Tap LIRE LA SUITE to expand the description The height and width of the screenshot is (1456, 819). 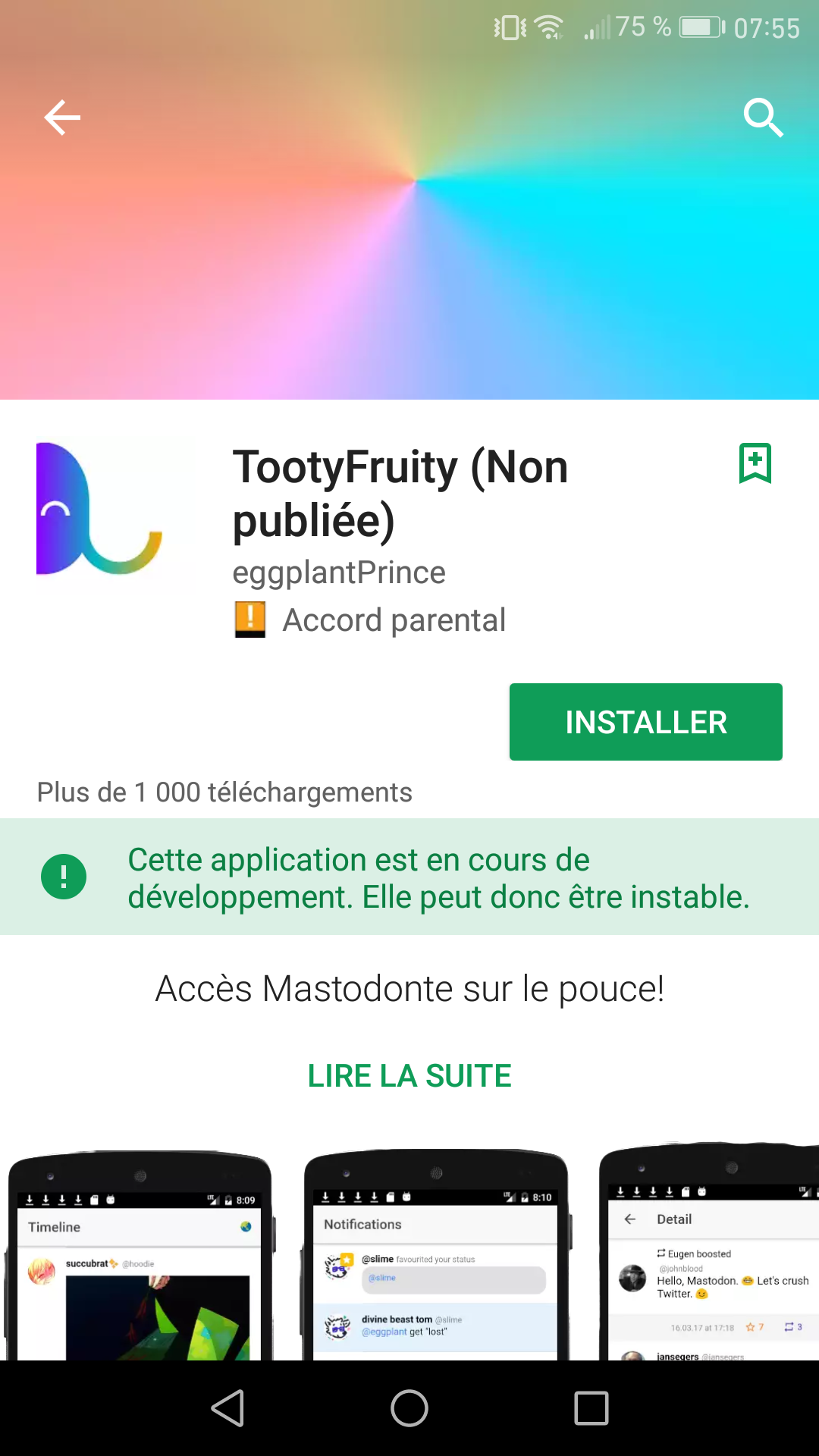point(409,1075)
